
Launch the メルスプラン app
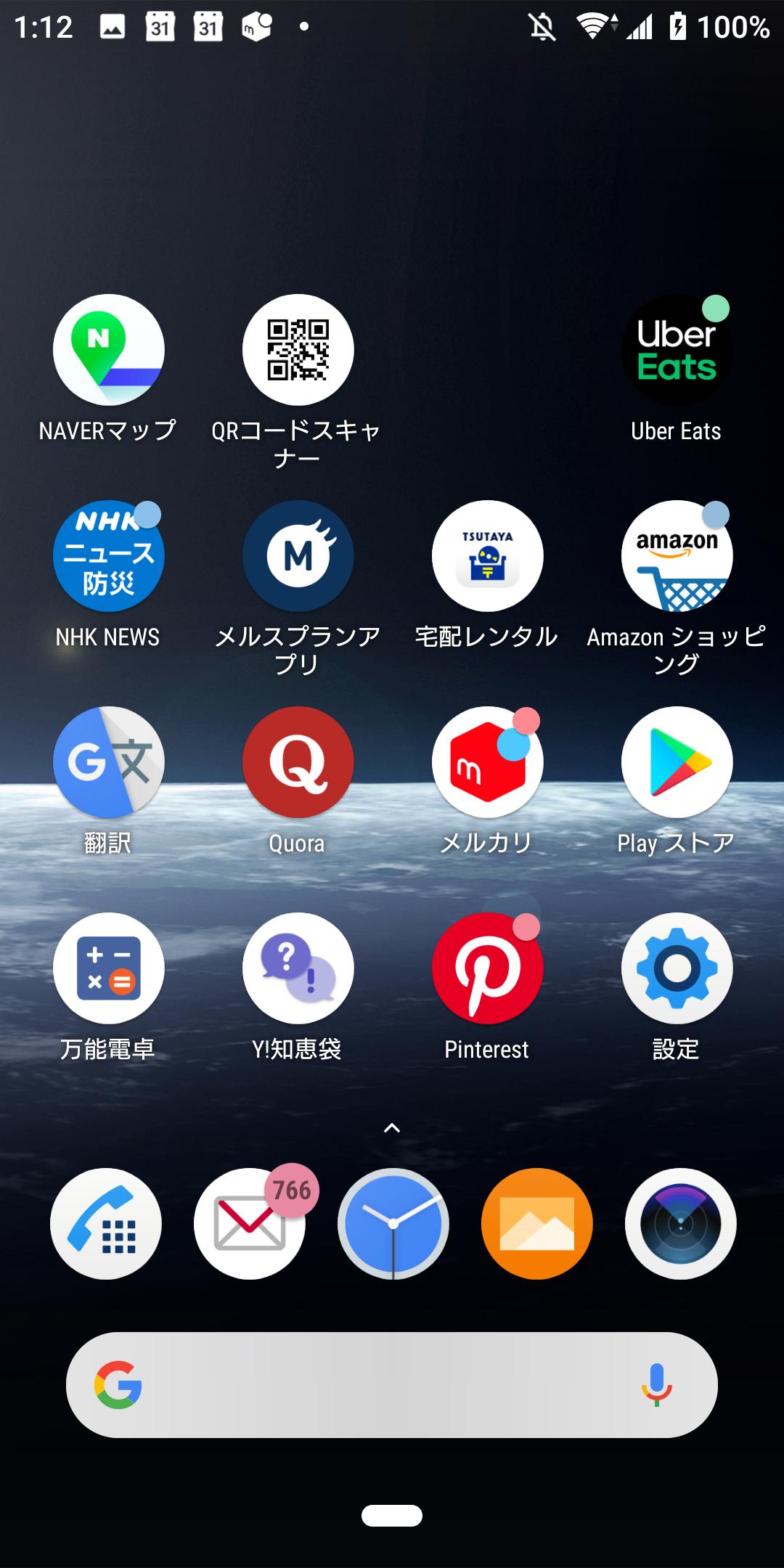tap(298, 556)
